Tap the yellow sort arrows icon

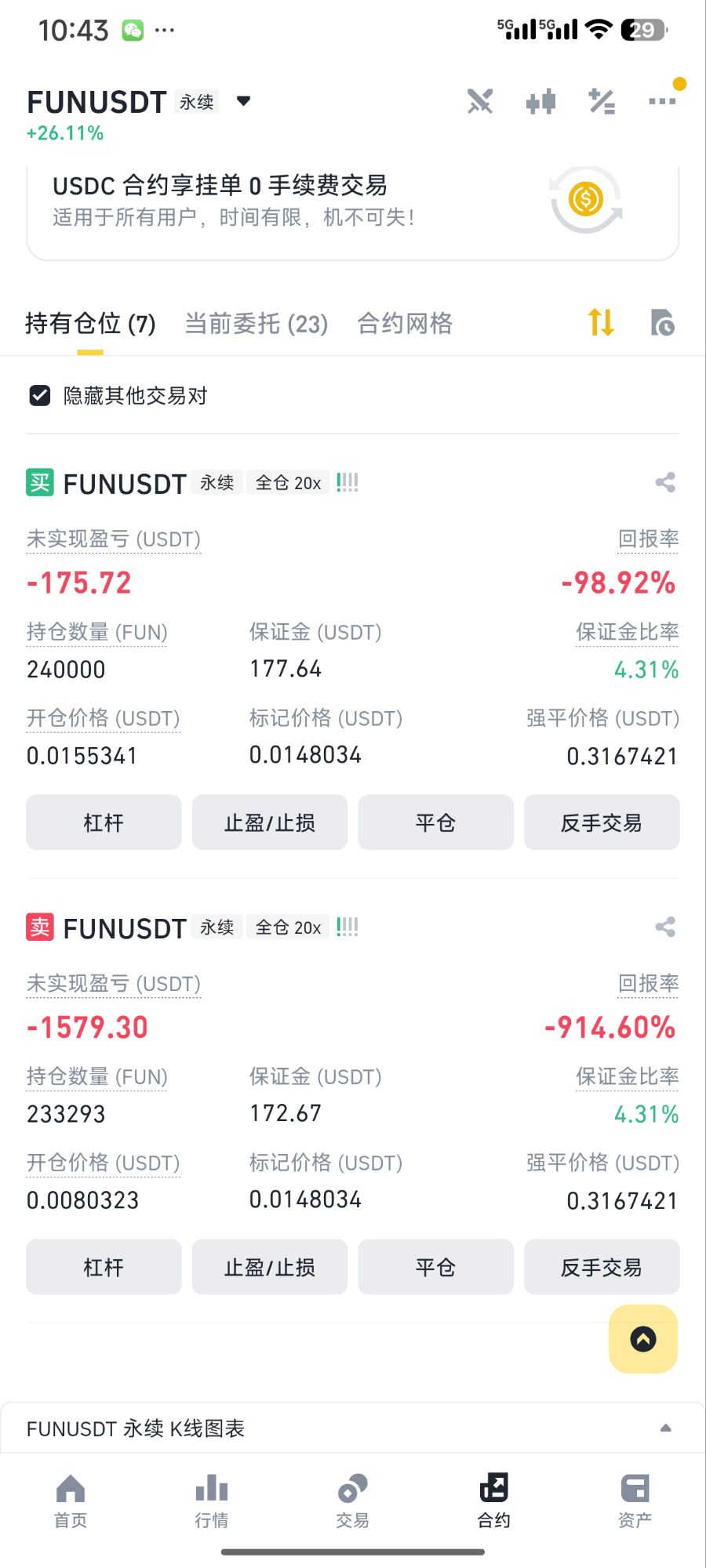coord(601,322)
